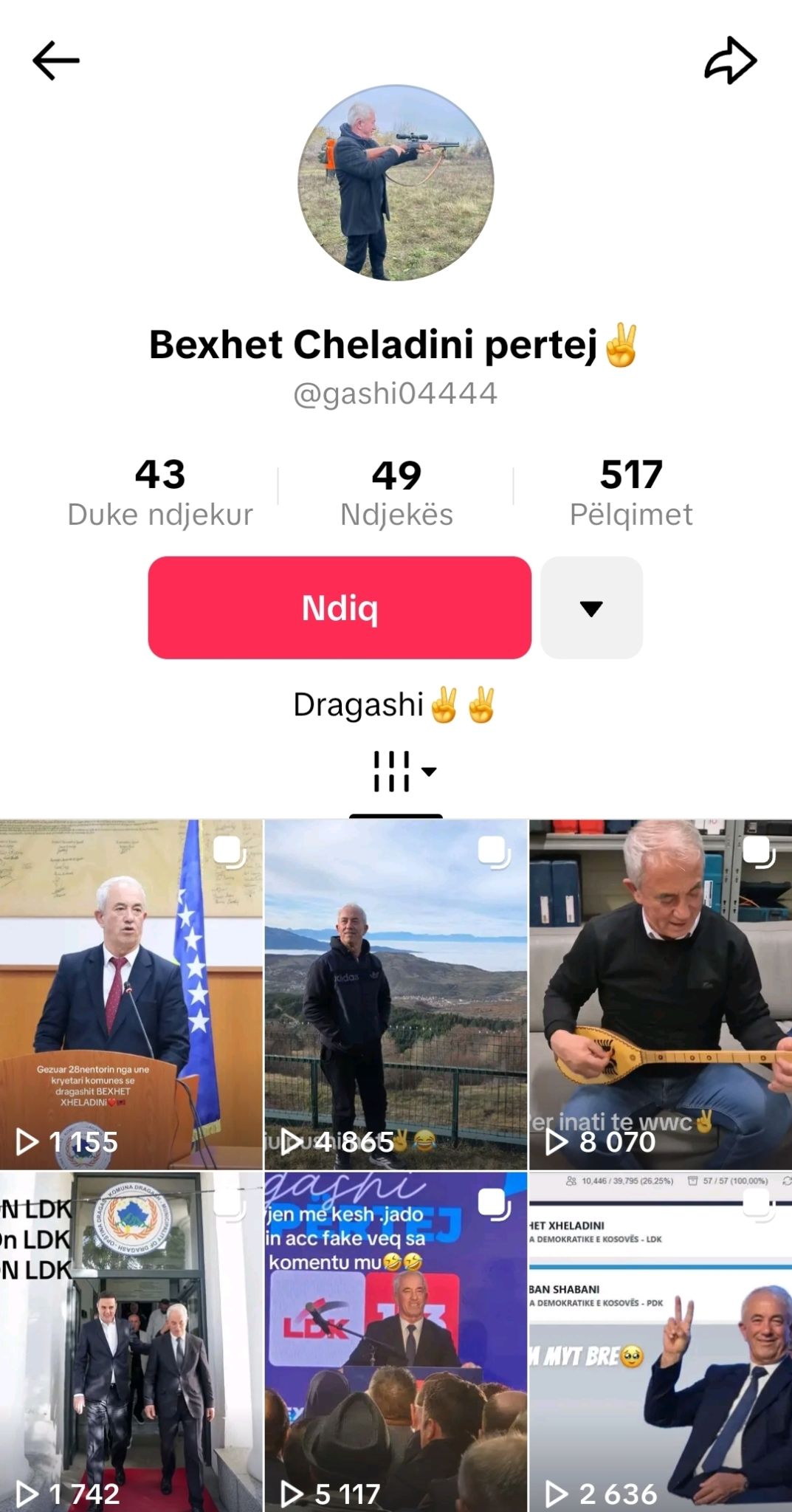Expand suggested accounts dropdown beside Ndiq
This screenshot has height=1512, width=792.
tap(591, 608)
